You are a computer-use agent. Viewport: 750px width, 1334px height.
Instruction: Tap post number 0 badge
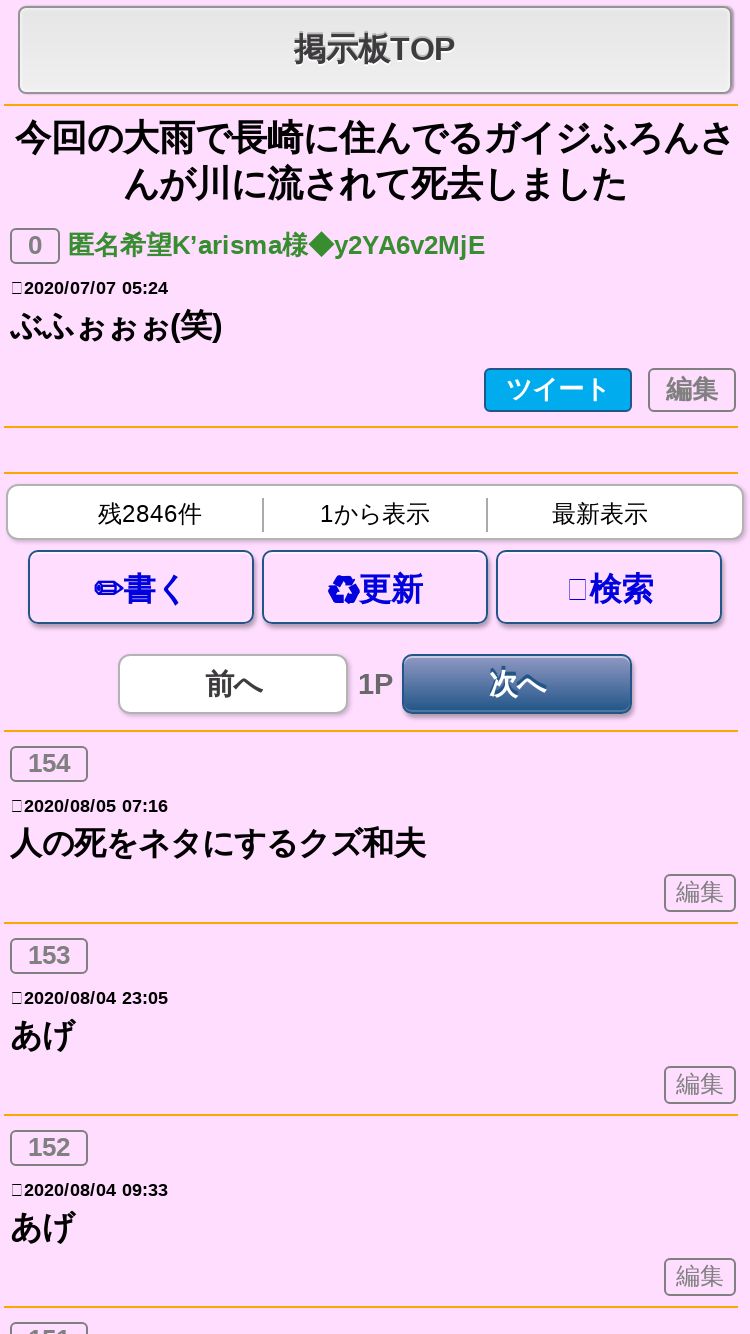pos(35,246)
